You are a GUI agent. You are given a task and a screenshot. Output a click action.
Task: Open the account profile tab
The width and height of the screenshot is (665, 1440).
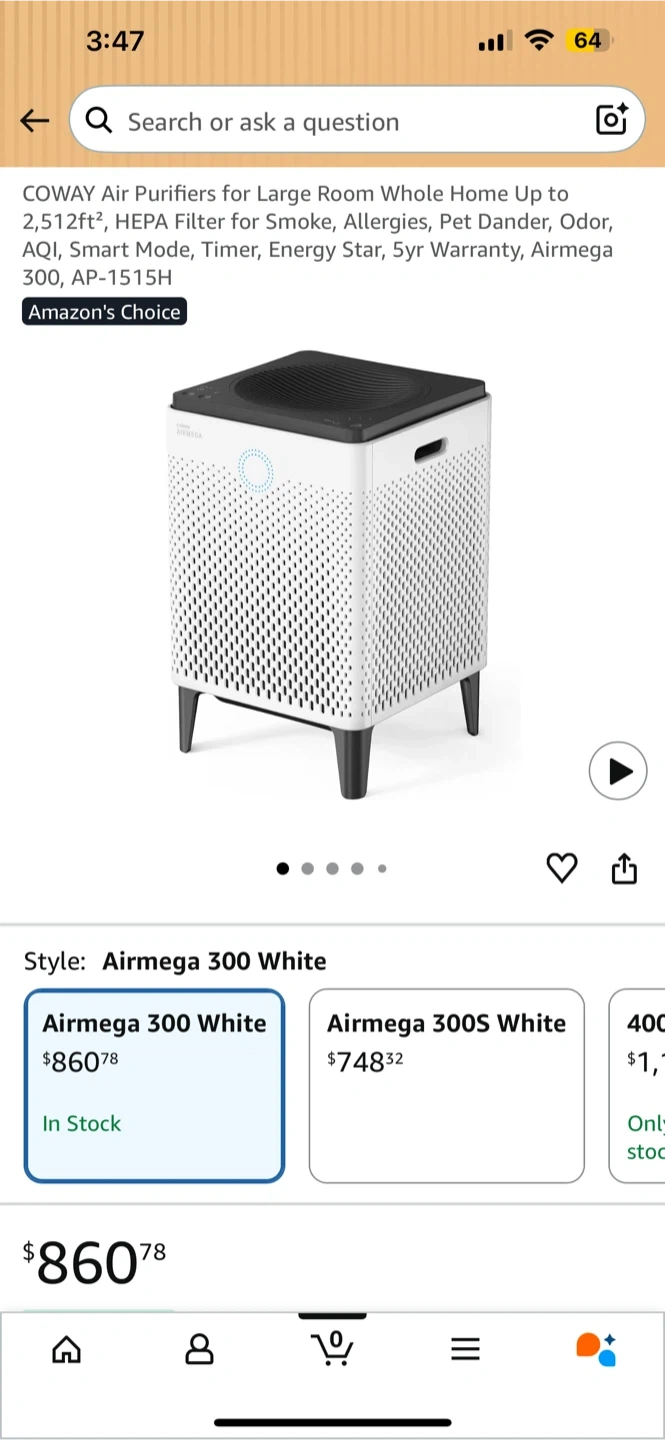click(199, 1350)
